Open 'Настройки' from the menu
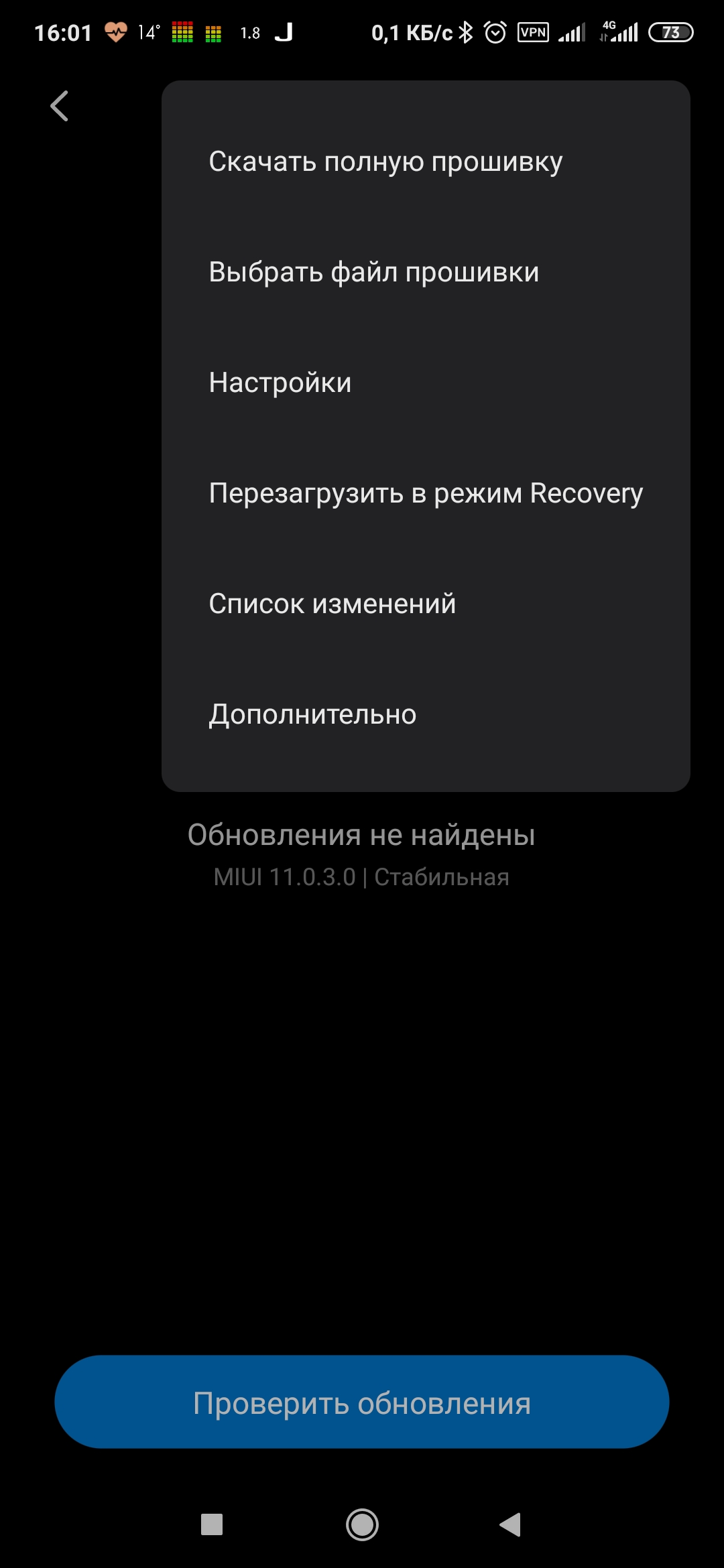The image size is (724, 1568). point(280,383)
